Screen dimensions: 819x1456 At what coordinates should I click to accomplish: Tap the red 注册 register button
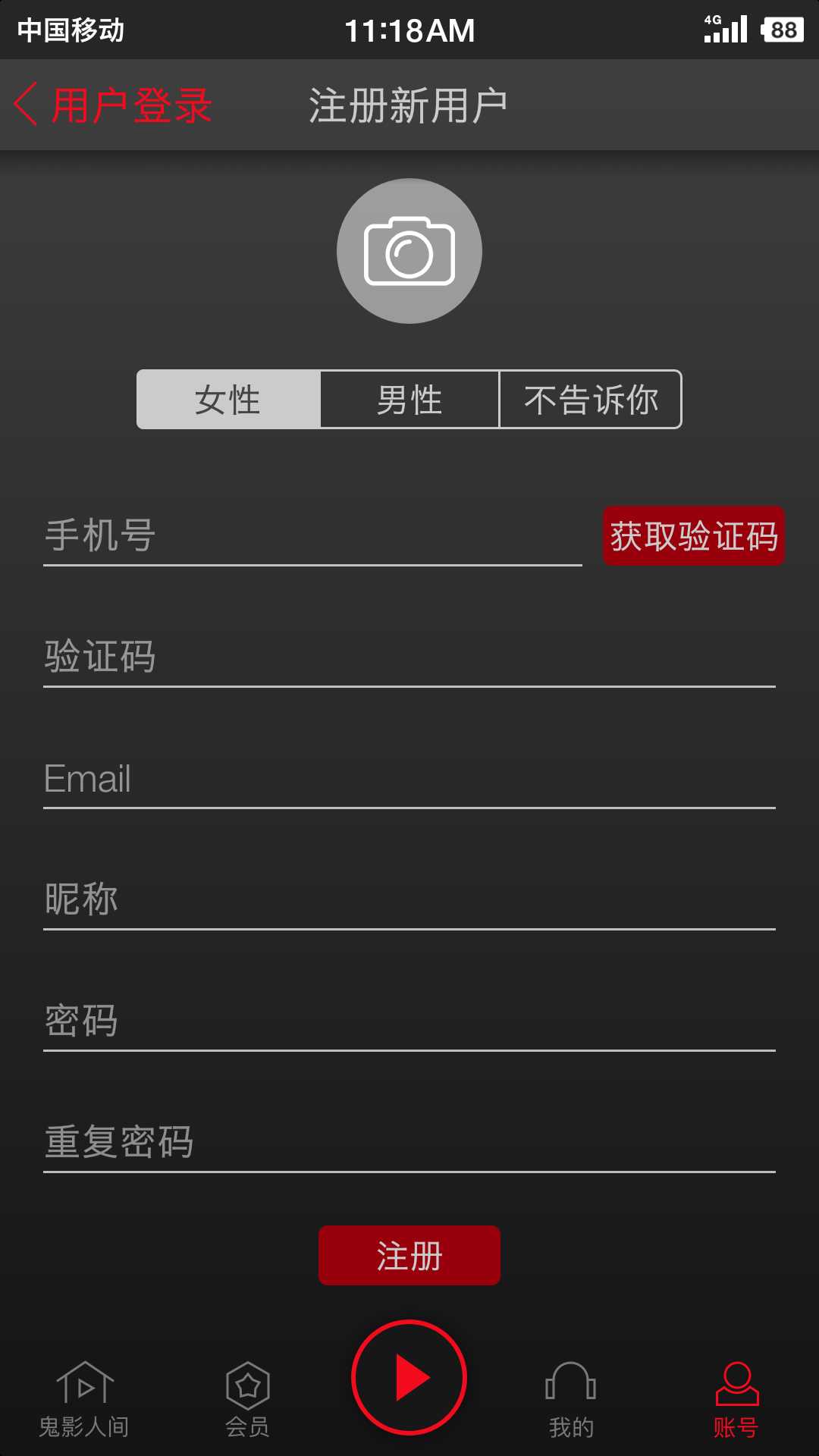coord(409,1256)
